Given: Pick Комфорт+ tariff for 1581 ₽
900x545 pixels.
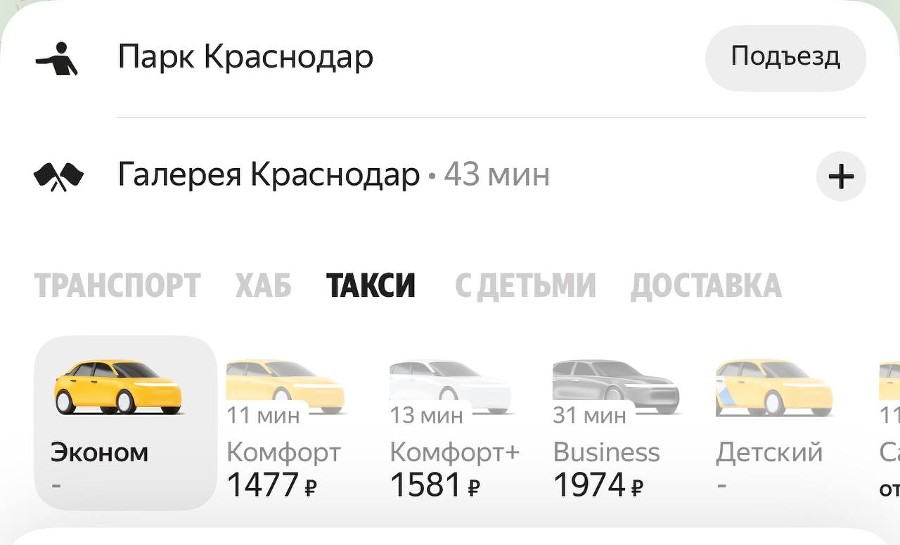Looking at the screenshot, I should pyautogui.click(x=454, y=430).
